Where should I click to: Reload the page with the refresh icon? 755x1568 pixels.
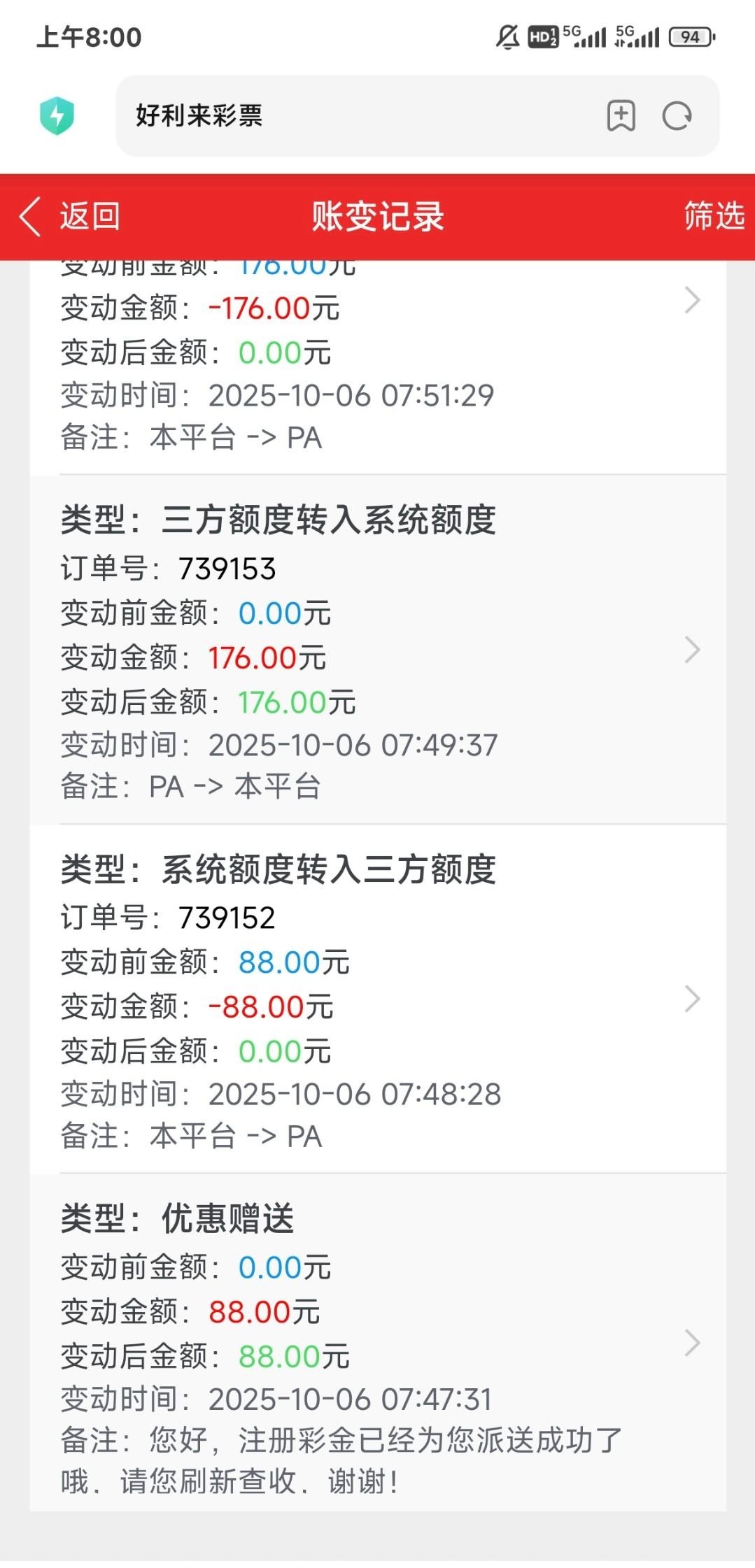(x=677, y=116)
